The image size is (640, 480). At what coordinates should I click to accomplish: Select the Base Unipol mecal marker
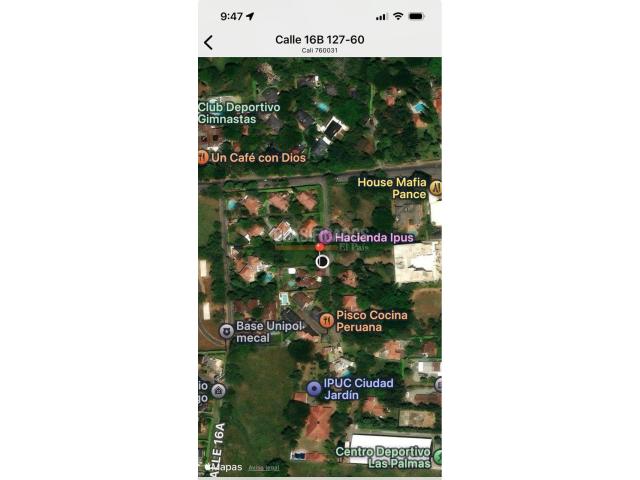coord(226,331)
